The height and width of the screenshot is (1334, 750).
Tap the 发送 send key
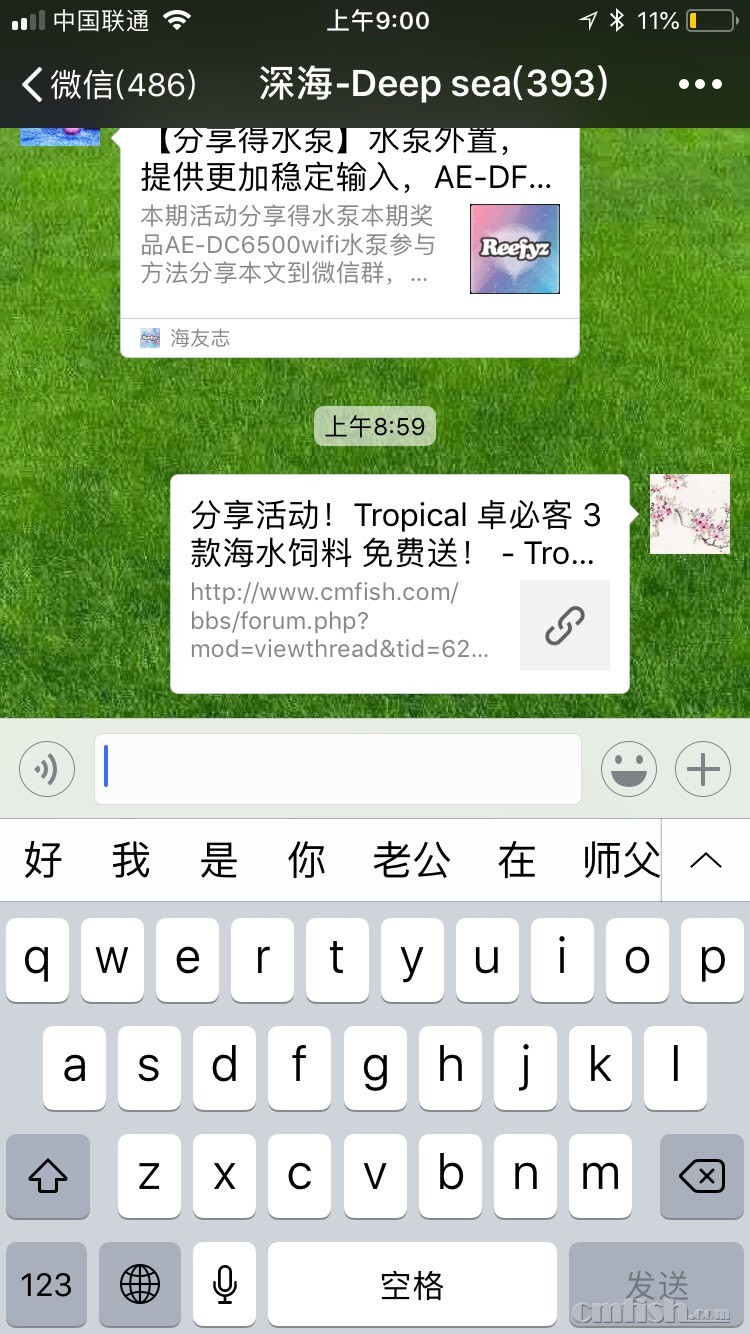point(657,1284)
